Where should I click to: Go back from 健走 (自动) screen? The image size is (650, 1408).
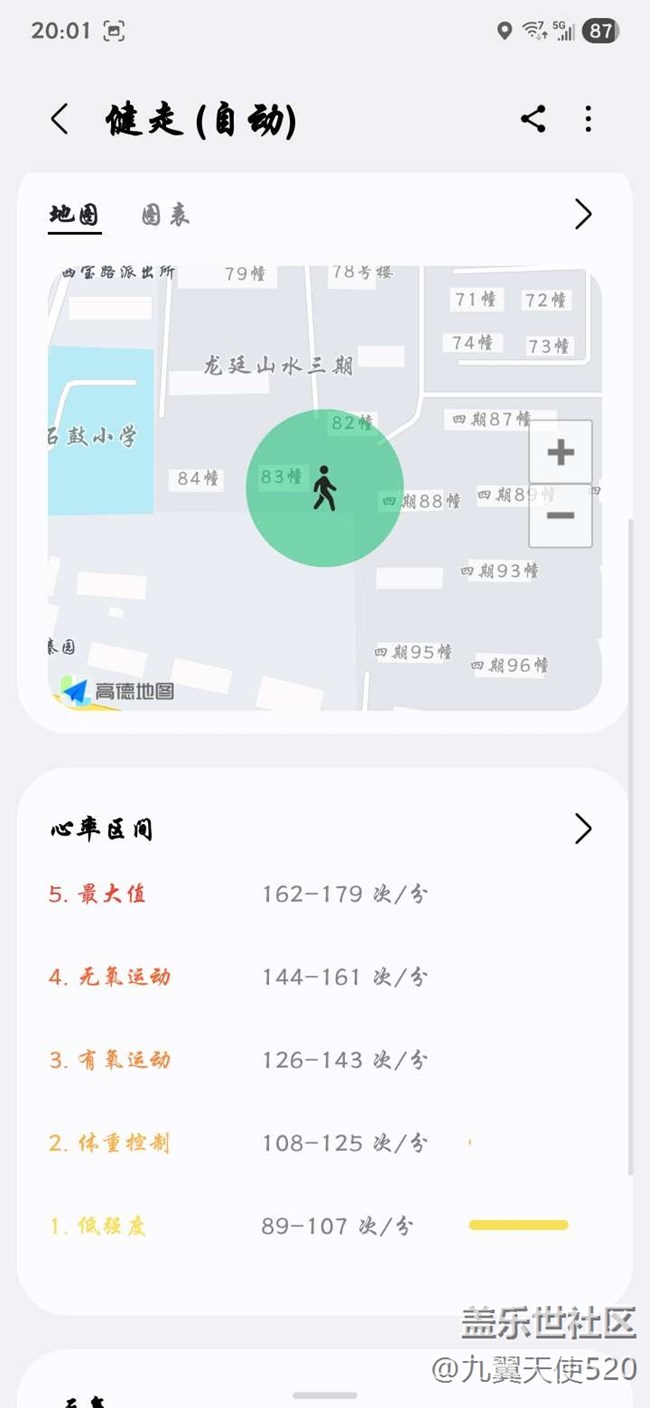[x=59, y=119]
